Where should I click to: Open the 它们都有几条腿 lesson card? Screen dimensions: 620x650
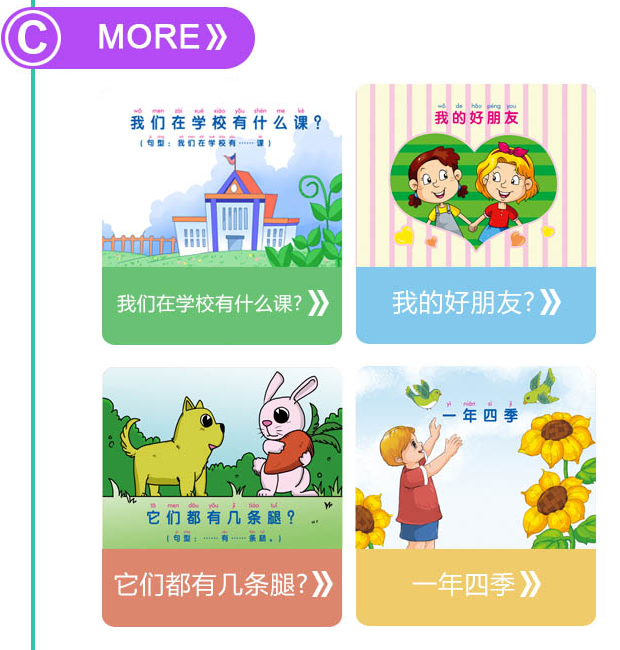pyautogui.click(x=221, y=496)
